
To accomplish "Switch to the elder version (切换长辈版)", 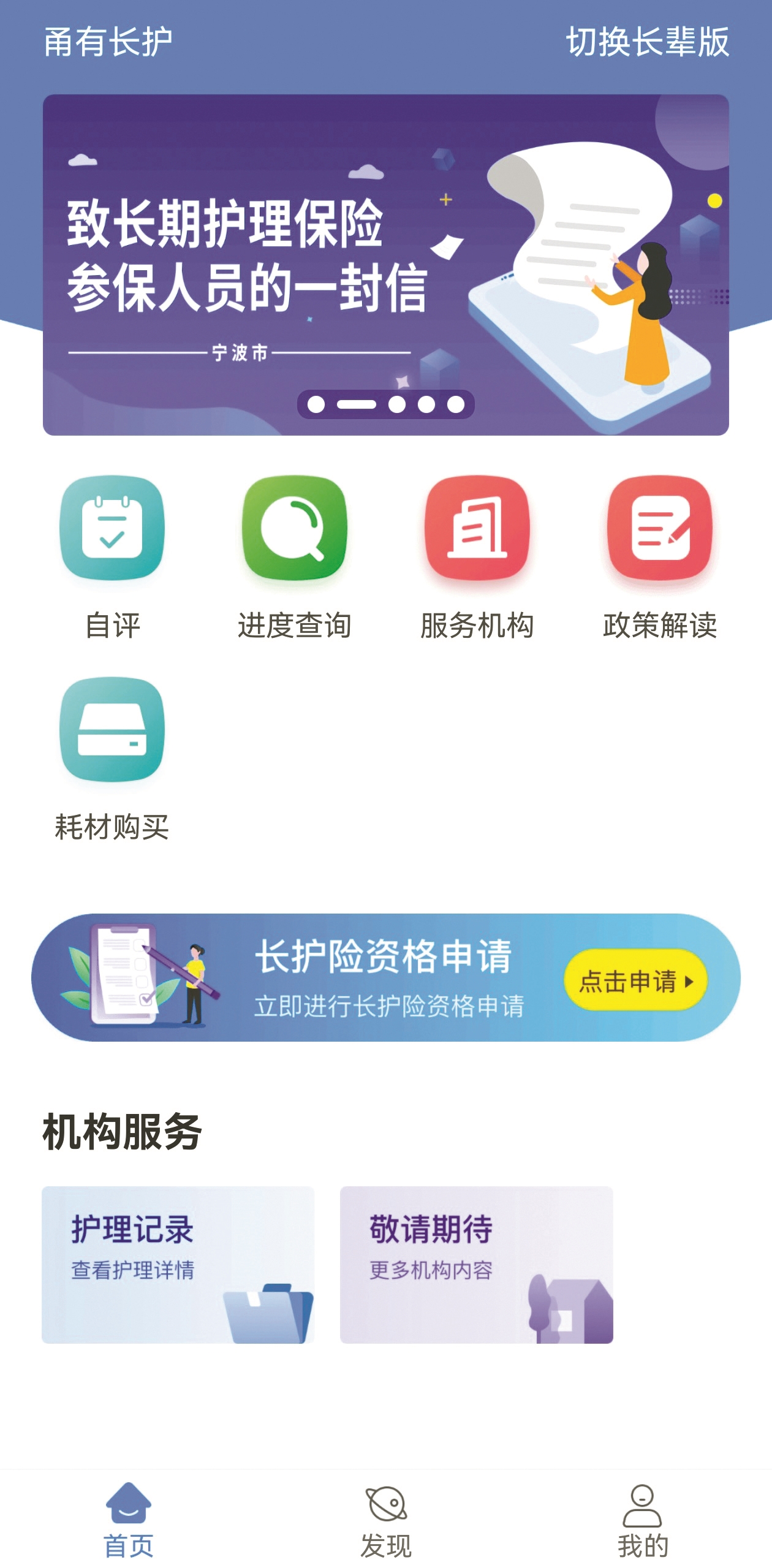I will click(x=647, y=42).
